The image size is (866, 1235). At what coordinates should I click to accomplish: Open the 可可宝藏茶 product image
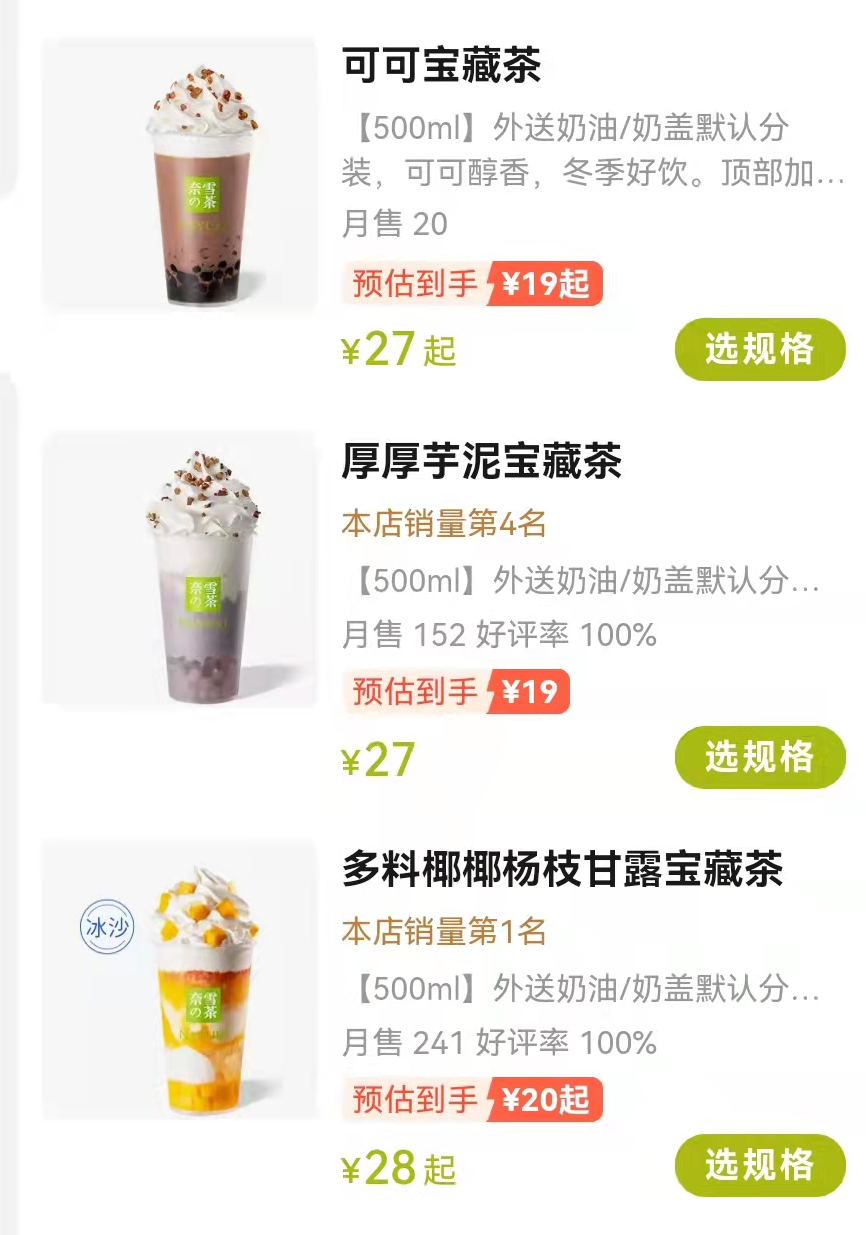coord(180,175)
